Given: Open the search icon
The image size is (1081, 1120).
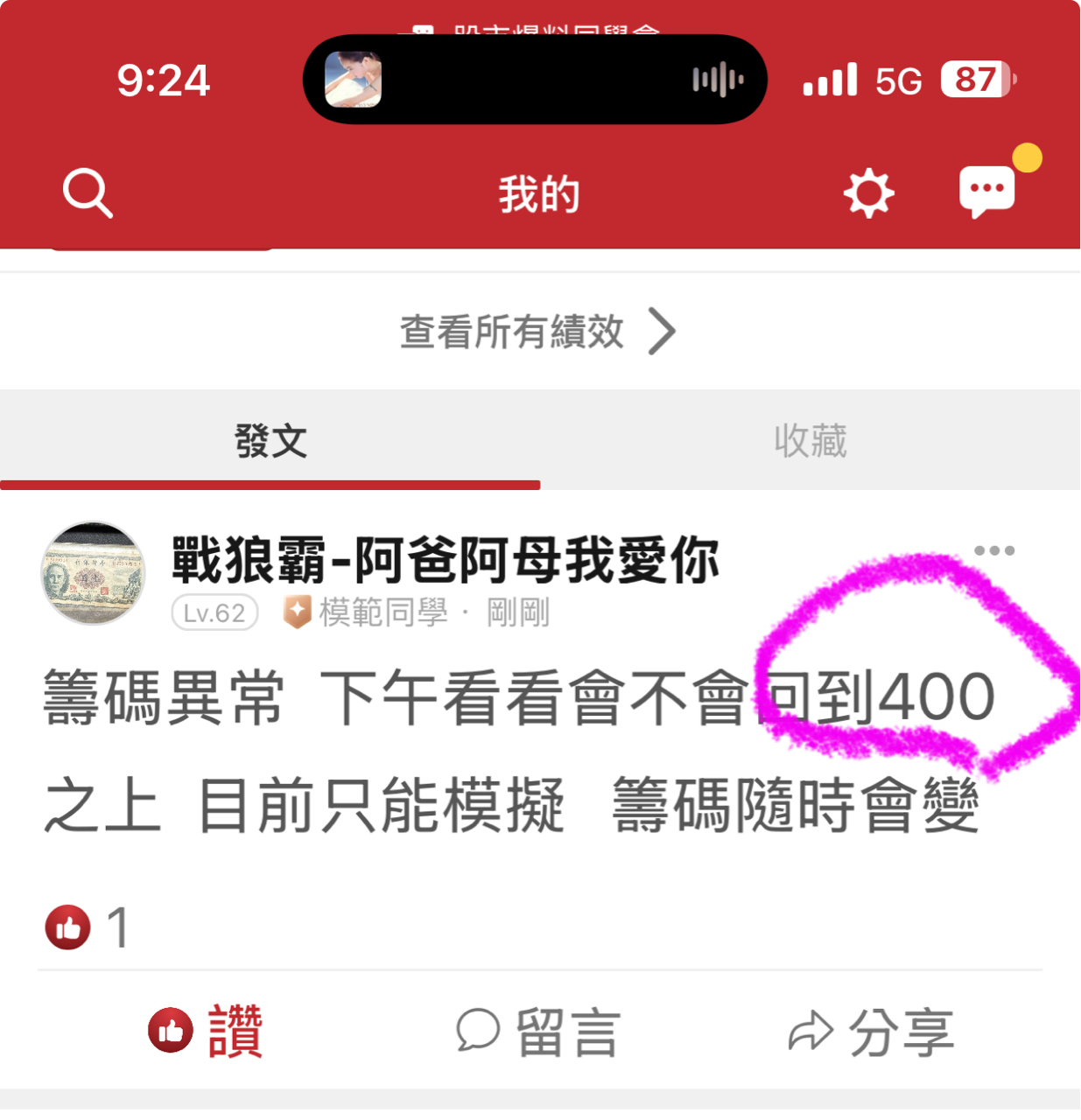Looking at the screenshot, I should coord(88,193).
